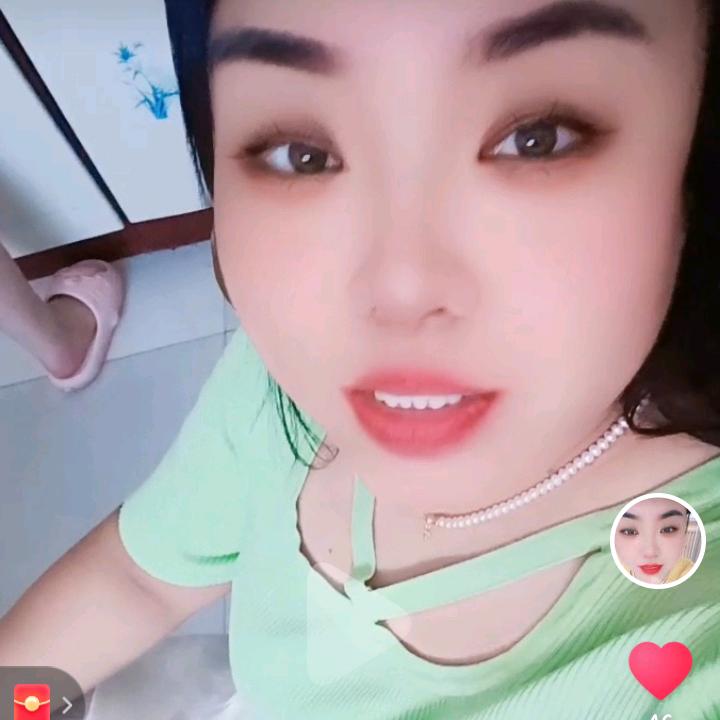The image size is (720, 720).
Task: Open the creator's profile avatar
Action: [657, 541]
